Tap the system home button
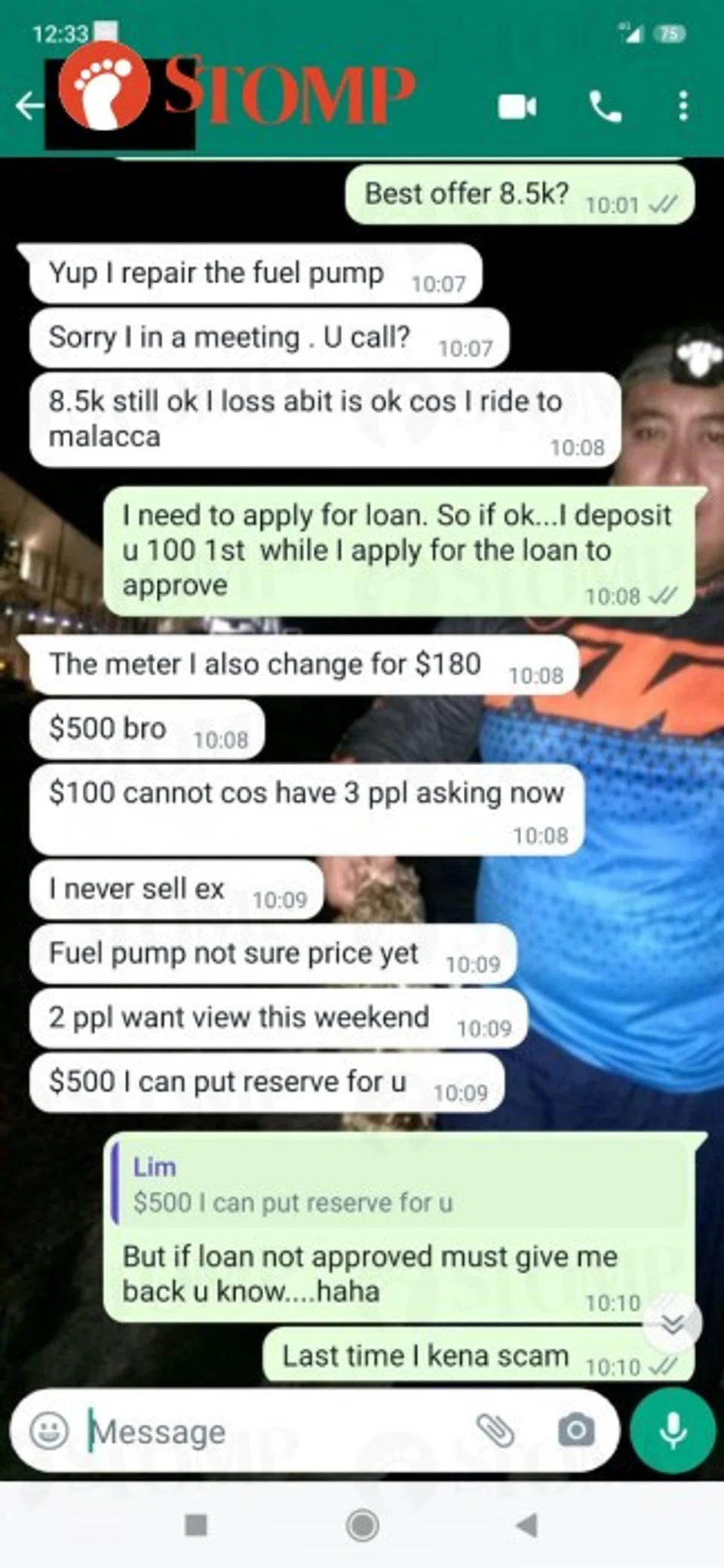Image resolution: width=724 pixels, height=1568 pixels. click(x=362, y=1525)
